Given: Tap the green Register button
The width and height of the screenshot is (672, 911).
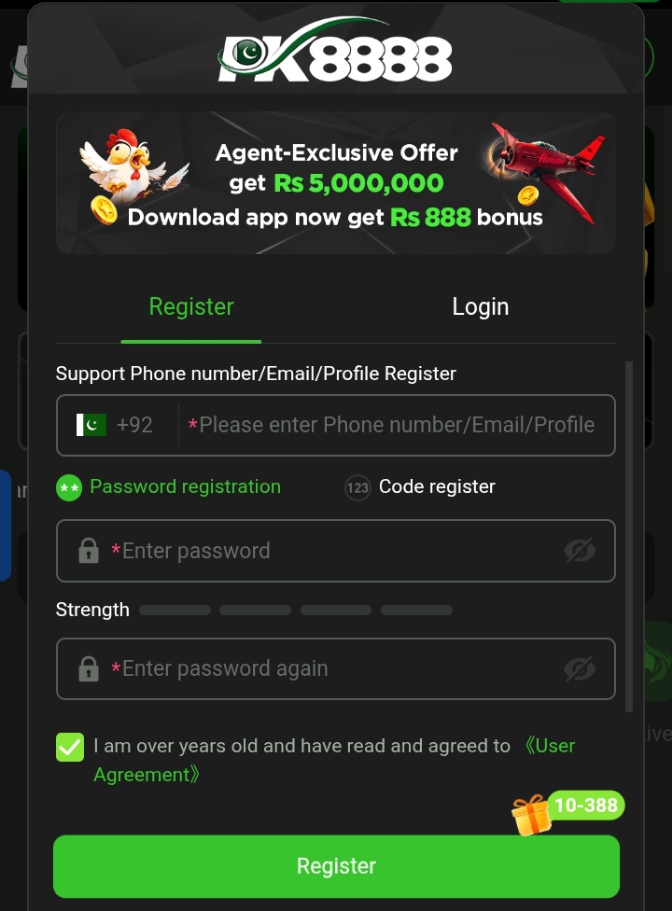Looking at the screenshot, I should (x=336, y=866).
